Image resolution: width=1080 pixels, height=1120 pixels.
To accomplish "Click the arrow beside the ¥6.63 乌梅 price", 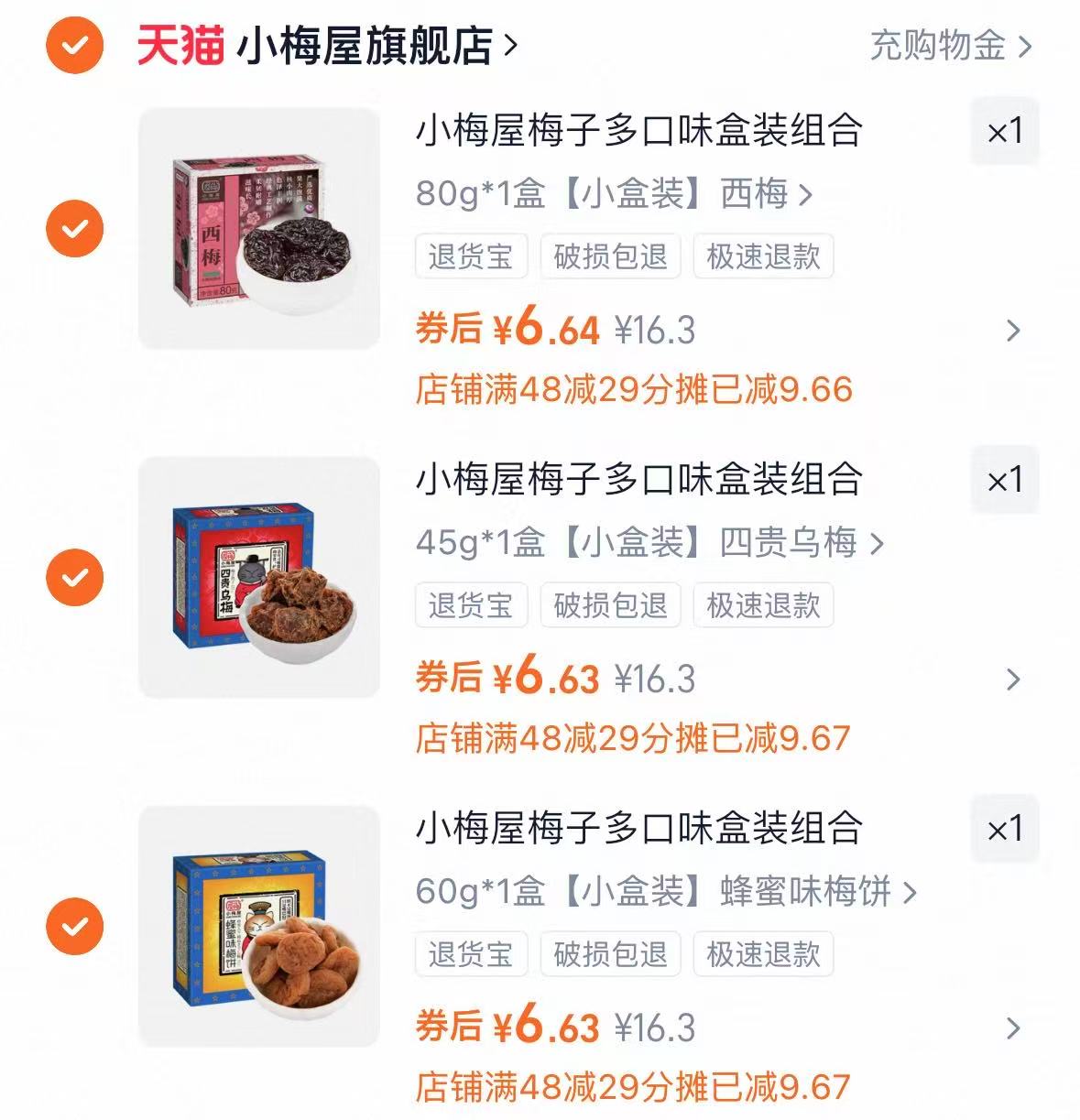I will (x=1012, y=680).
